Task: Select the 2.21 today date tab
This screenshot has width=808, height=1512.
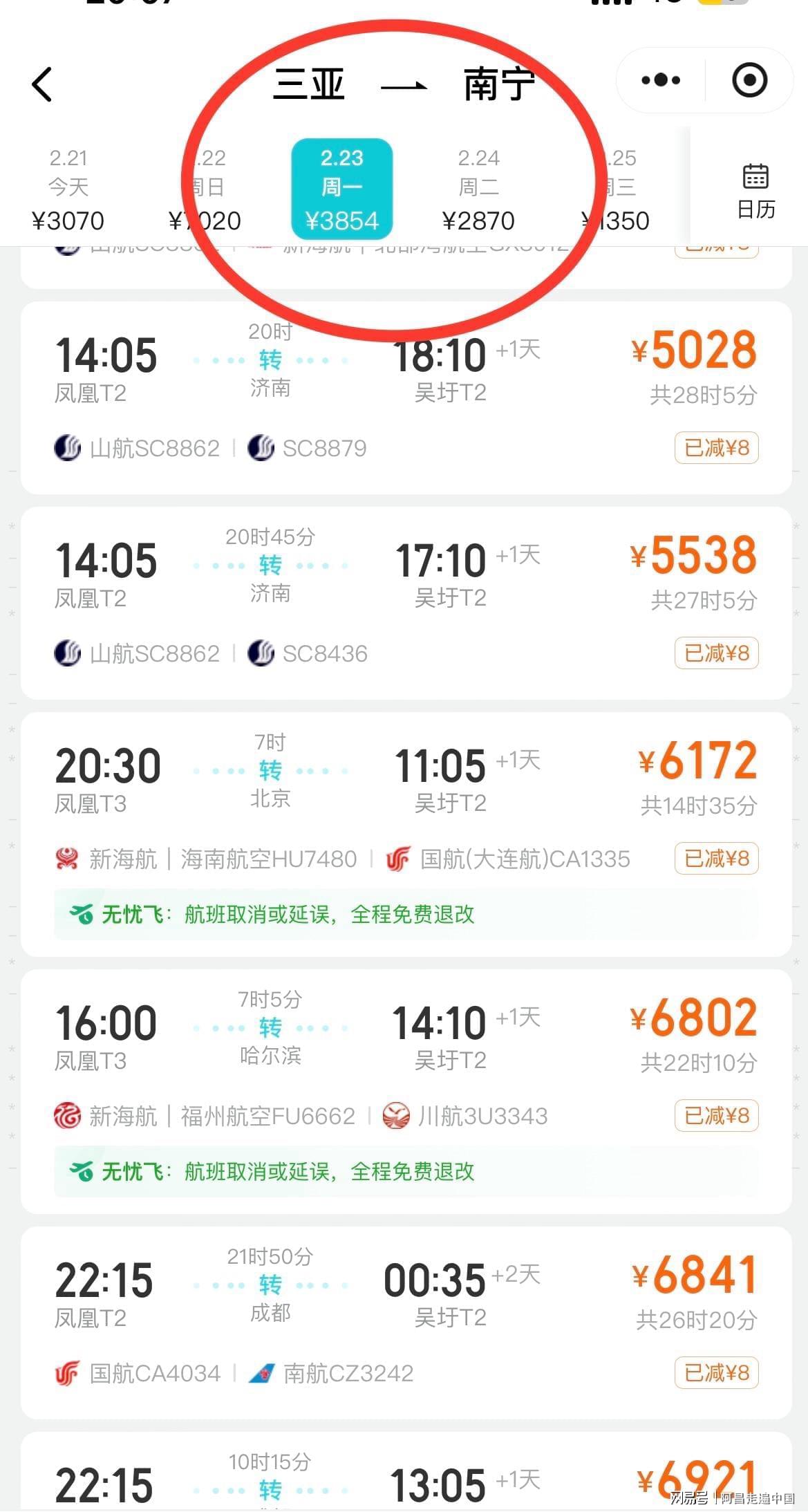Action: [68, 189]
